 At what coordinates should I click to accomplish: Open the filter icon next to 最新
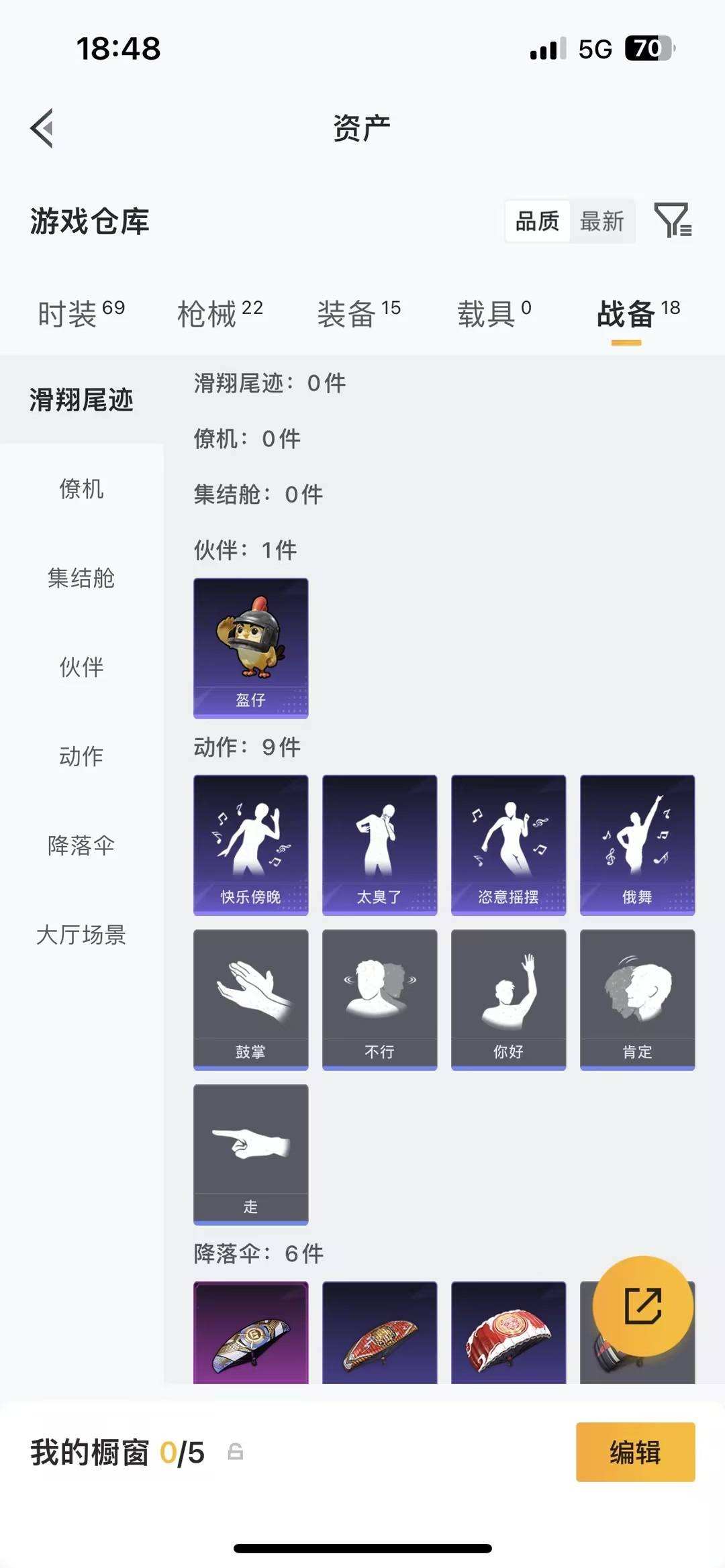[673, 220]
